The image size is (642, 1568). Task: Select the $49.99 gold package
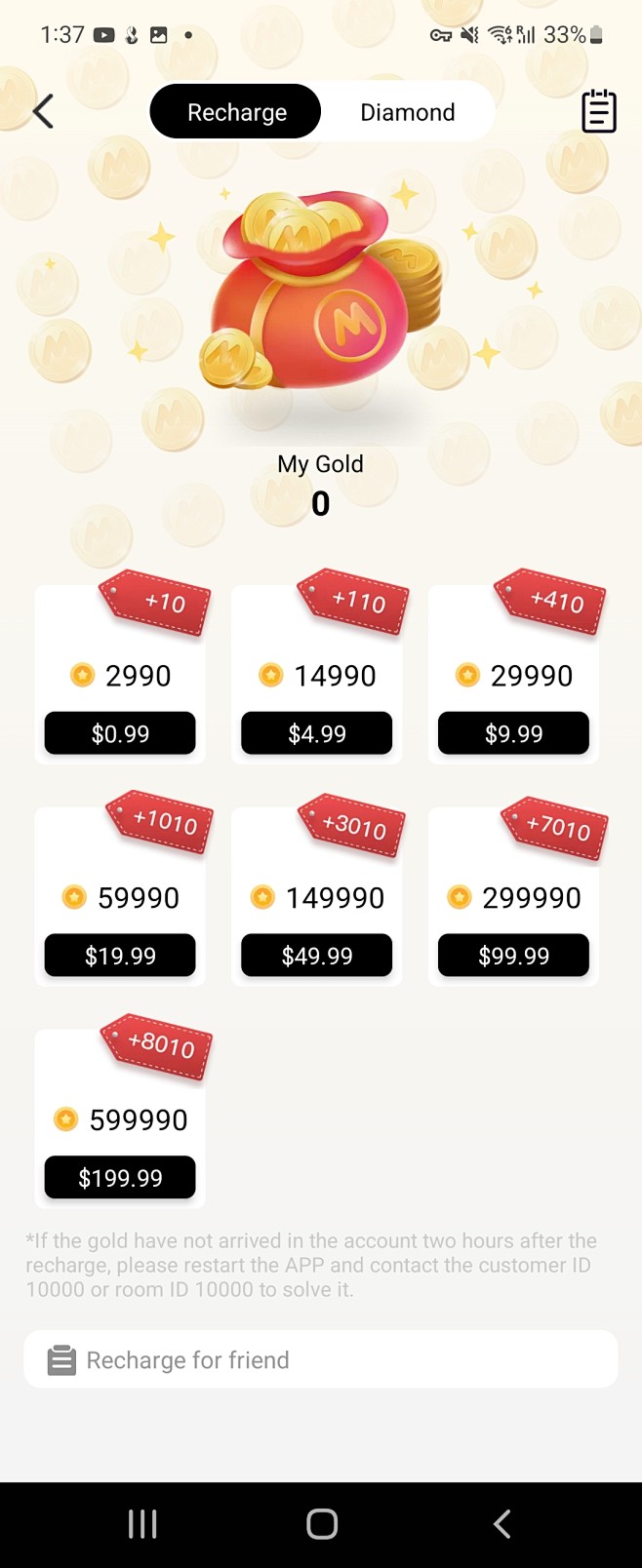[x=317, y=956]
